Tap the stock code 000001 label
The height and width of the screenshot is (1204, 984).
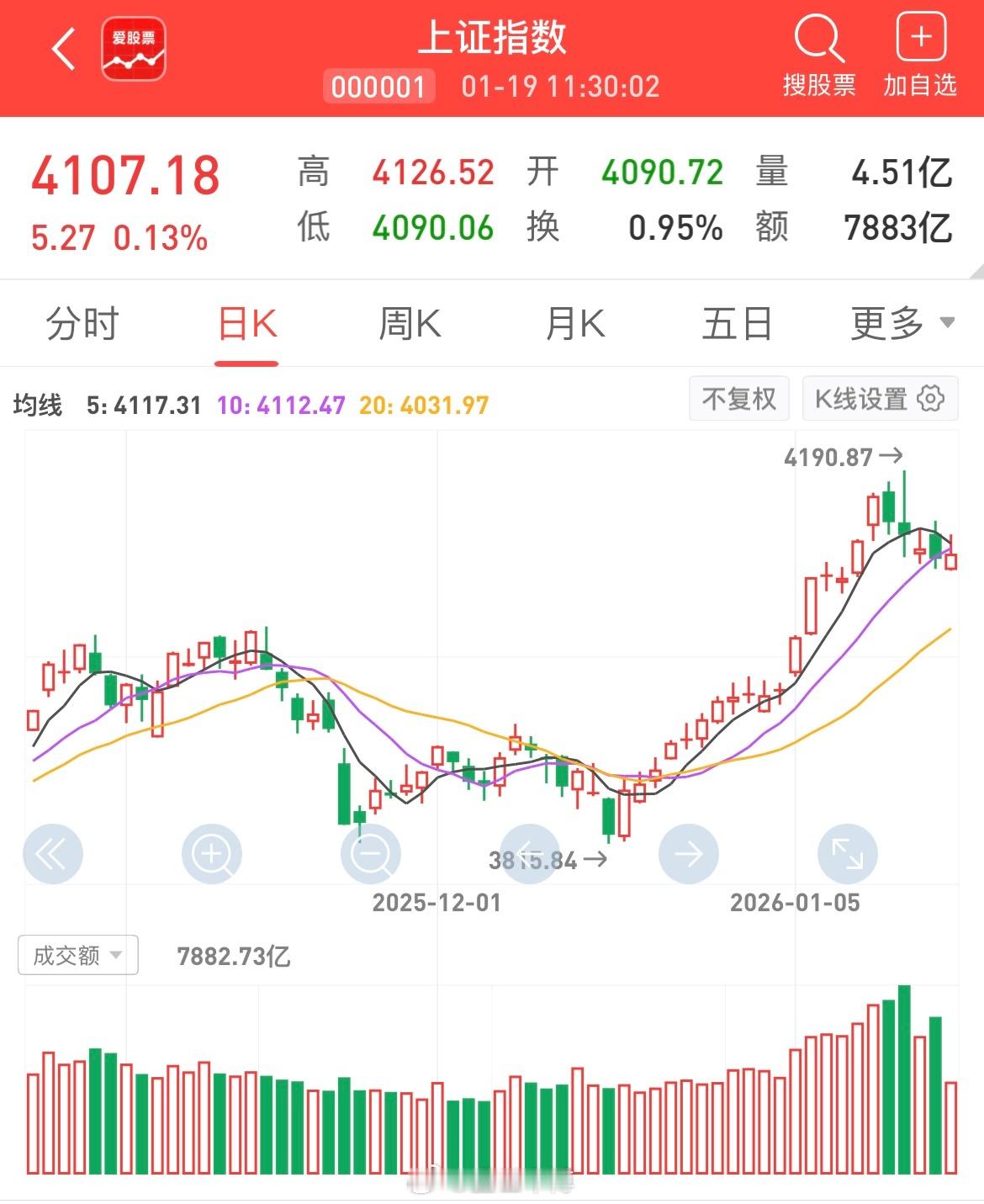378,85
